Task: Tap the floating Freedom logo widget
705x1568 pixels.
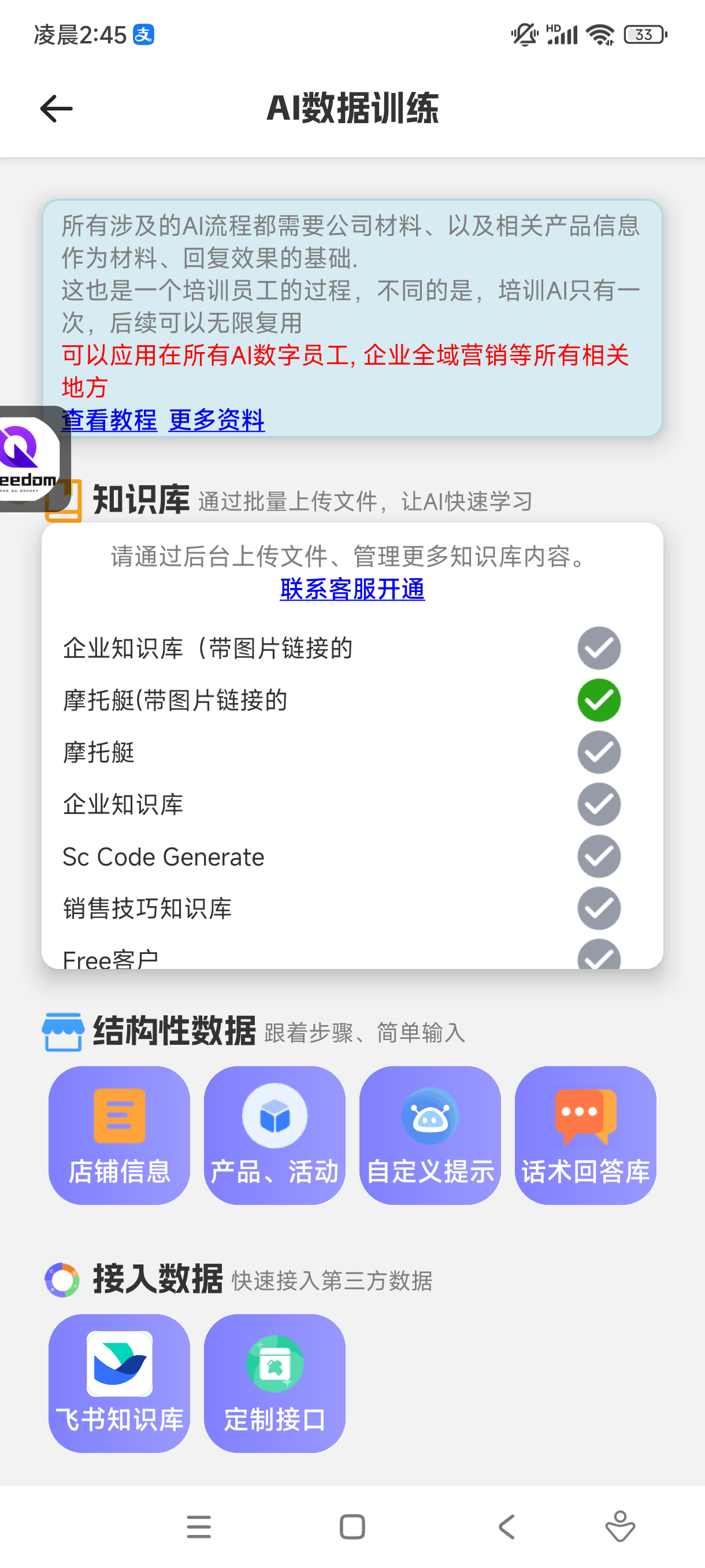Action: pyautogui.click(x=27, y=458)
